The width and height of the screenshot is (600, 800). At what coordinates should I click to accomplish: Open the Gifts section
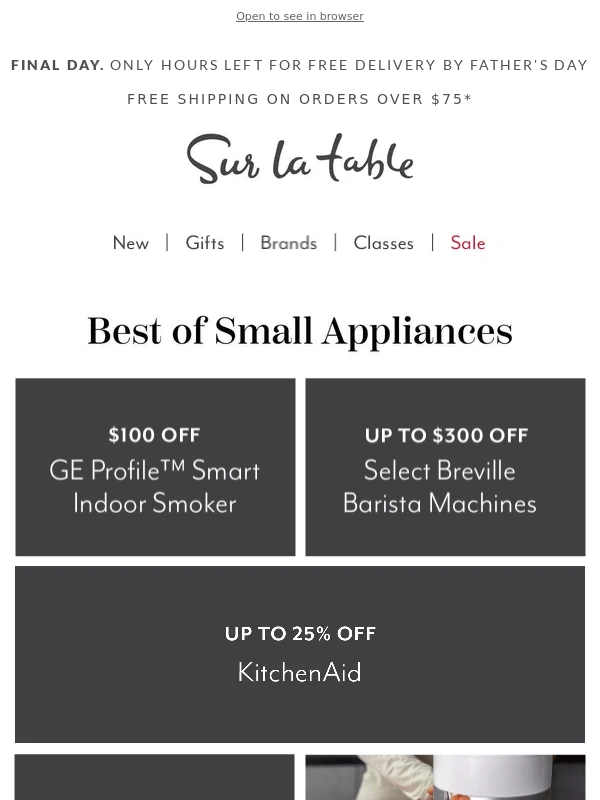(205, 243)
